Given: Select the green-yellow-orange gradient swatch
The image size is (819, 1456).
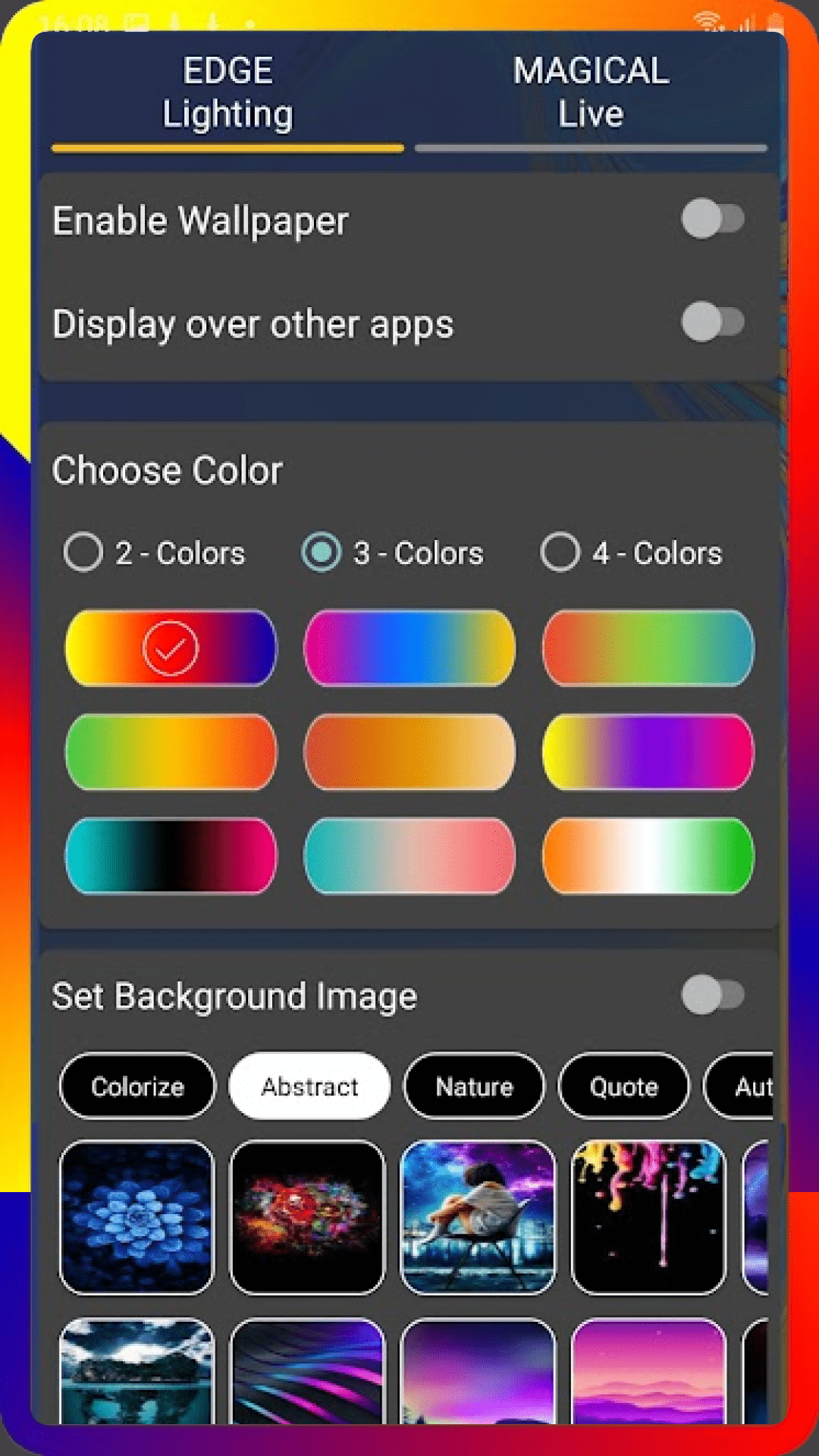Looking at the screenshot, I should [171, 752].
